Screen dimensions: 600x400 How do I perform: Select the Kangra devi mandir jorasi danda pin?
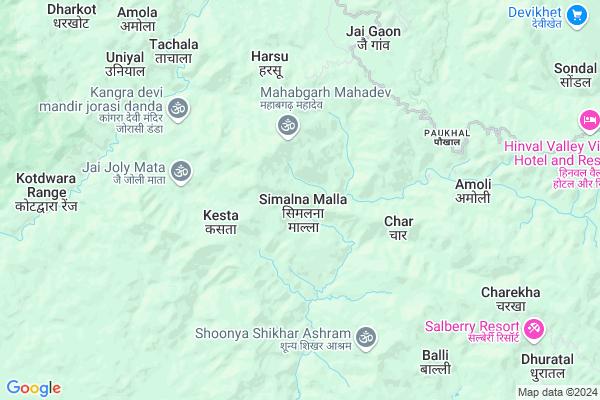point(179,108)
